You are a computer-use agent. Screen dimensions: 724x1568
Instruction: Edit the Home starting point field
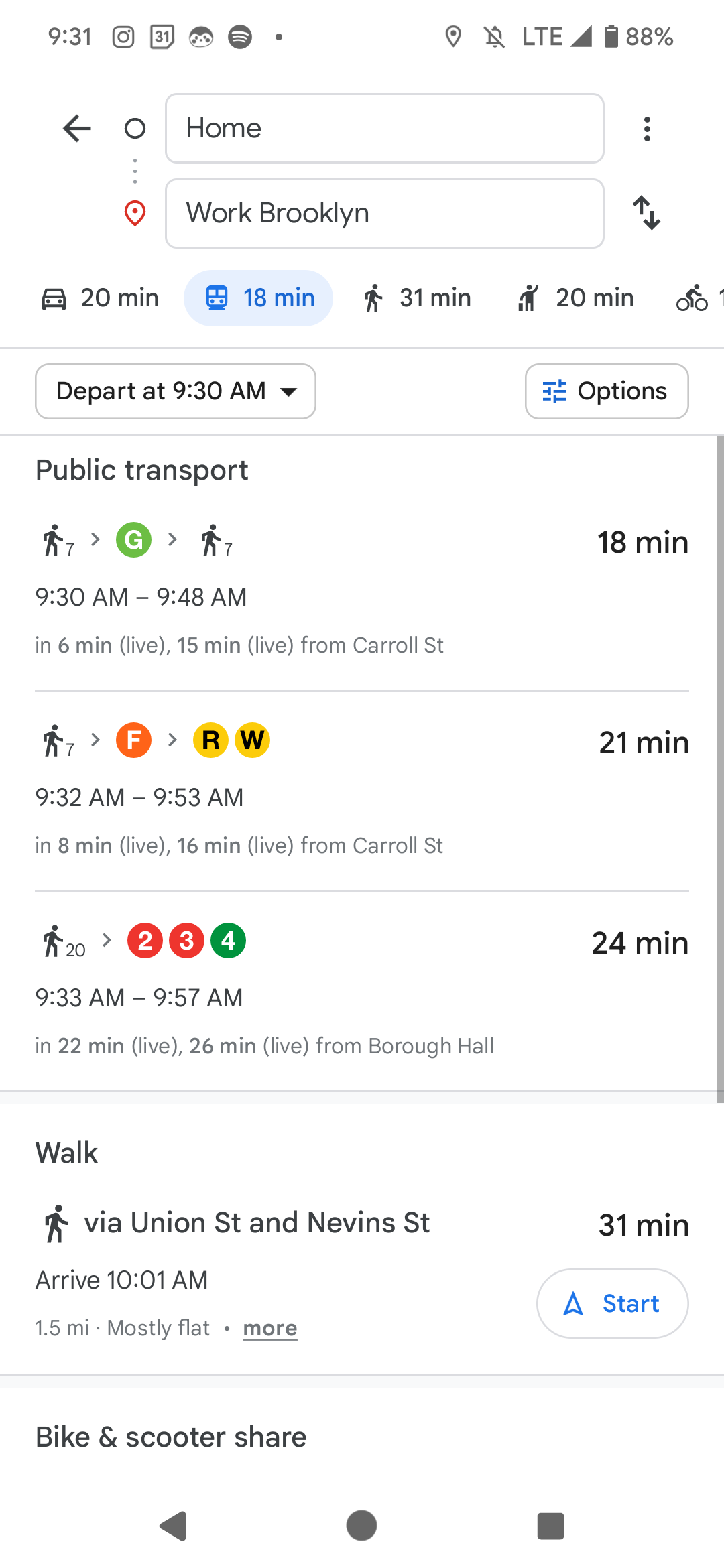384,128
